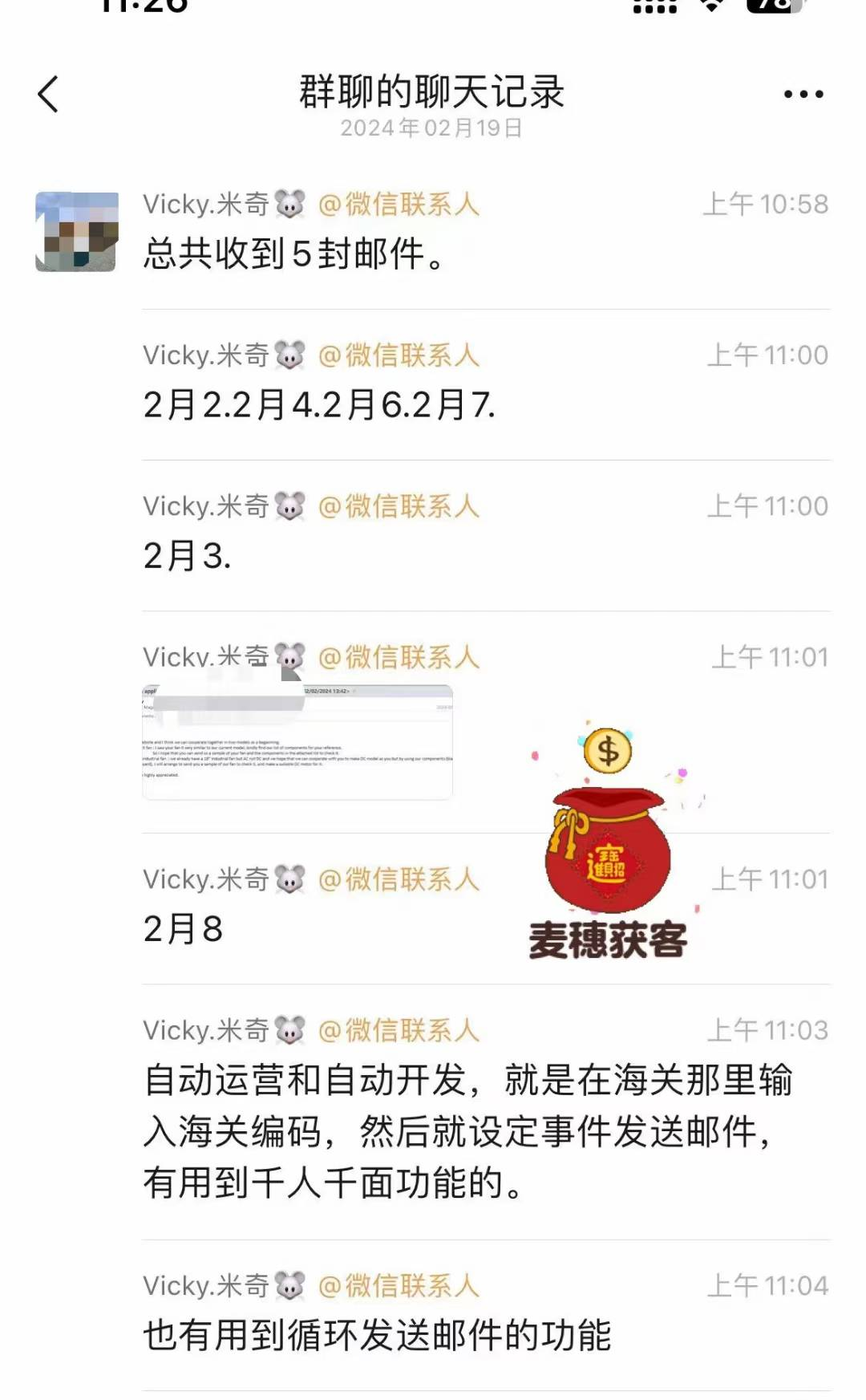This screenshot has height=1400, width=866.
Task: Open the email screenshot image sent at 11:01
Action: pos(297,742)
